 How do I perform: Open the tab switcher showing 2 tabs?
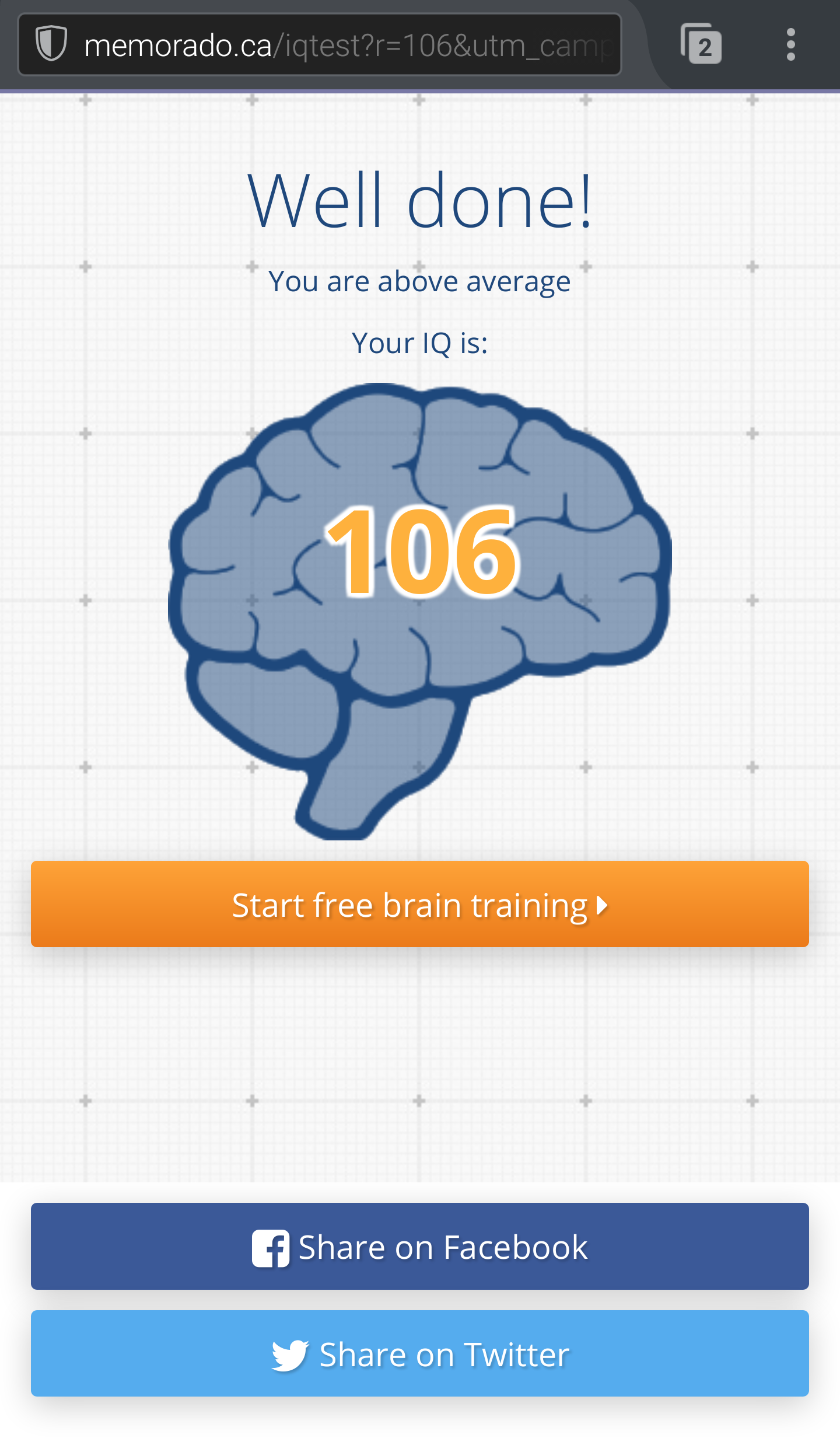(701, 44)
